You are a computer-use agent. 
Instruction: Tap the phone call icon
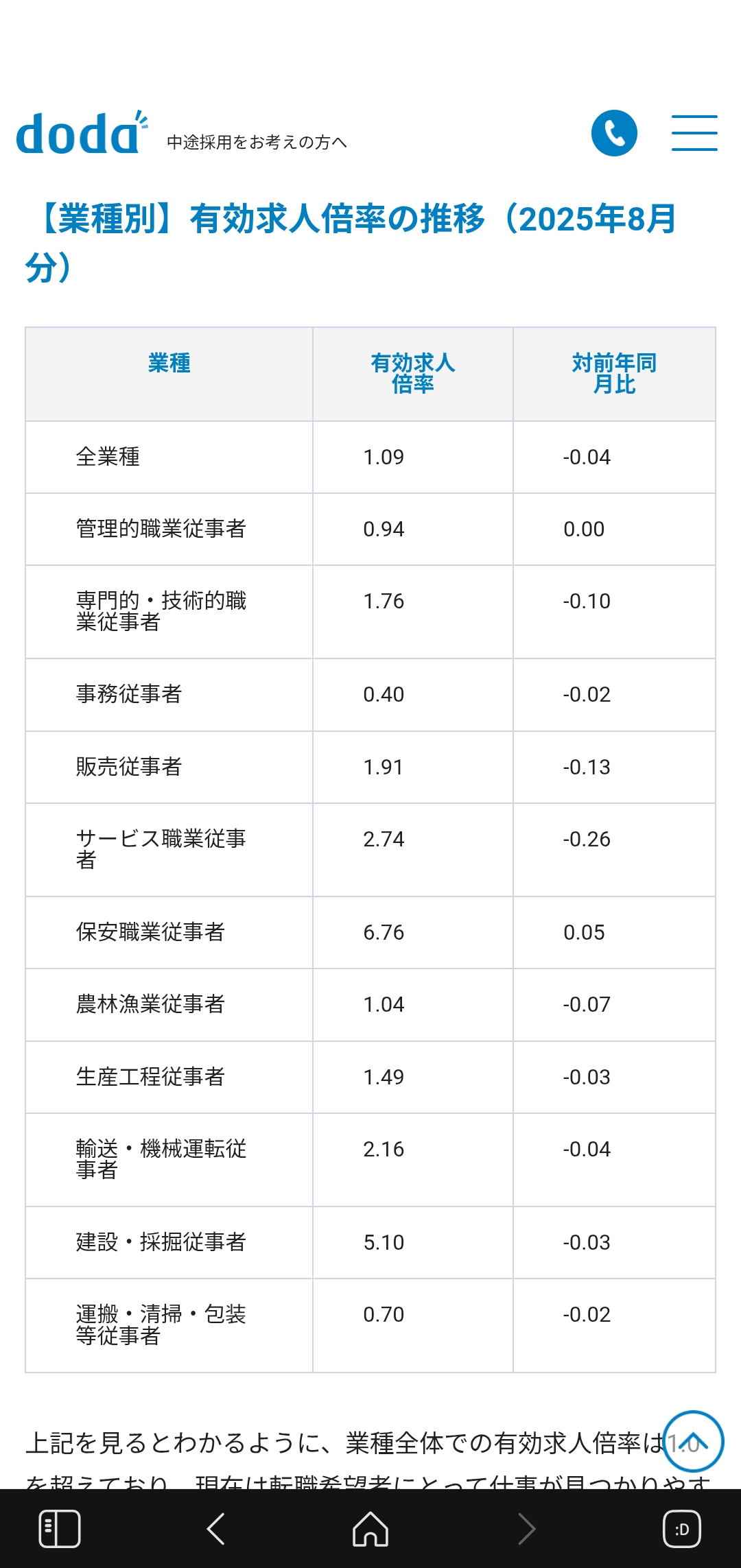tap(614, 133)
